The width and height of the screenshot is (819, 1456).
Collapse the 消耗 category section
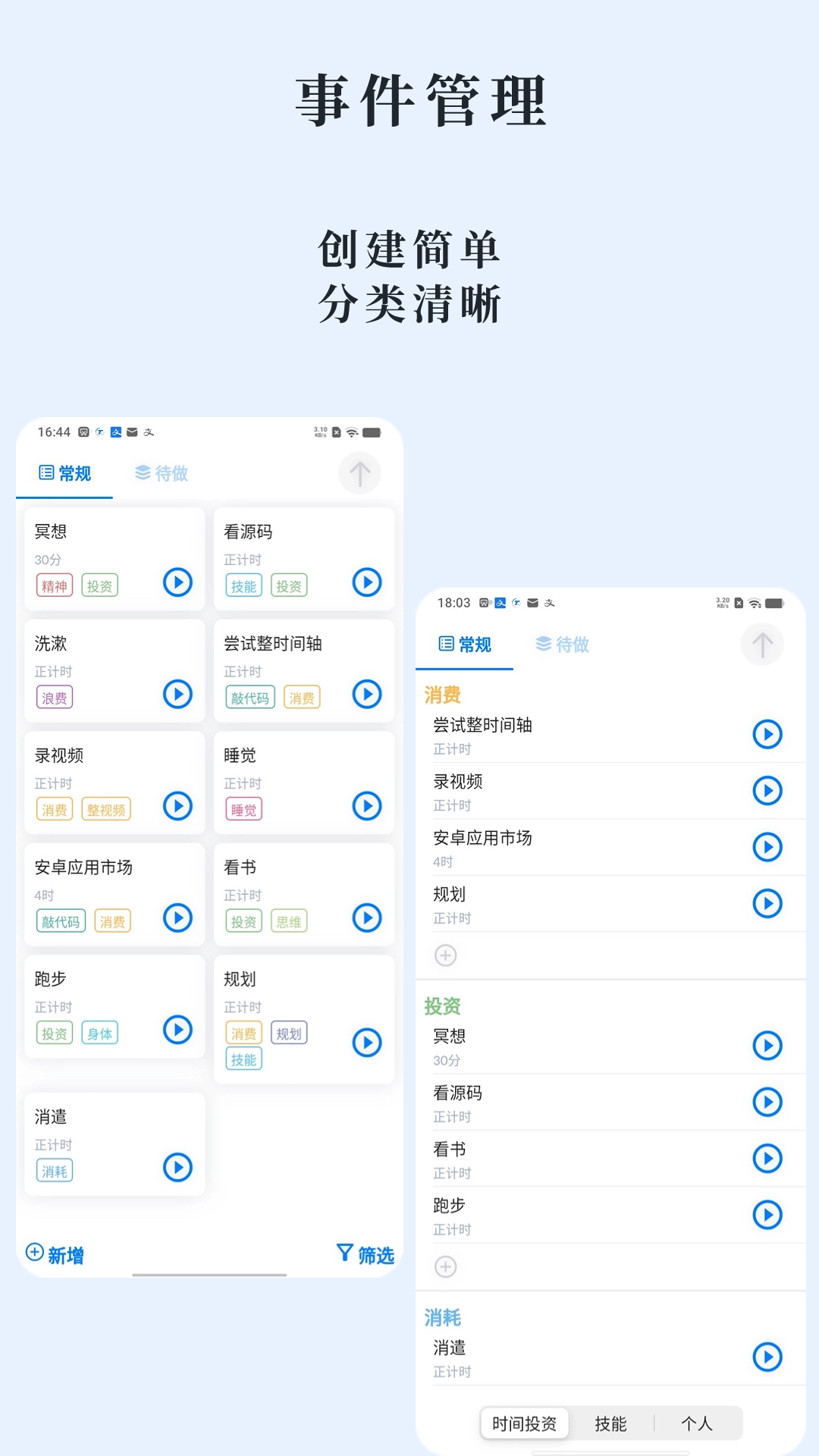(444, 1318)
